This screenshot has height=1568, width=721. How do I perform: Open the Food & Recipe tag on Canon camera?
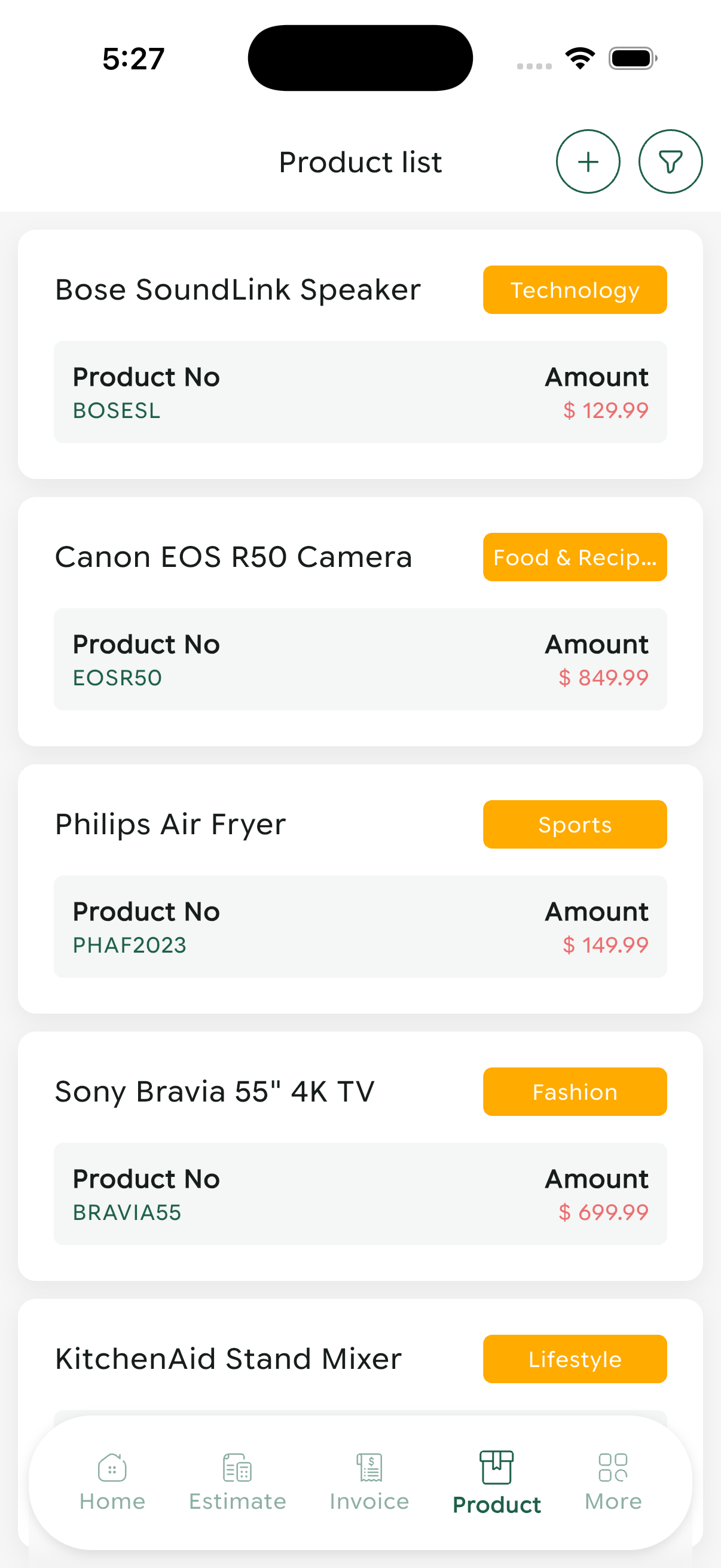[575, 557]
